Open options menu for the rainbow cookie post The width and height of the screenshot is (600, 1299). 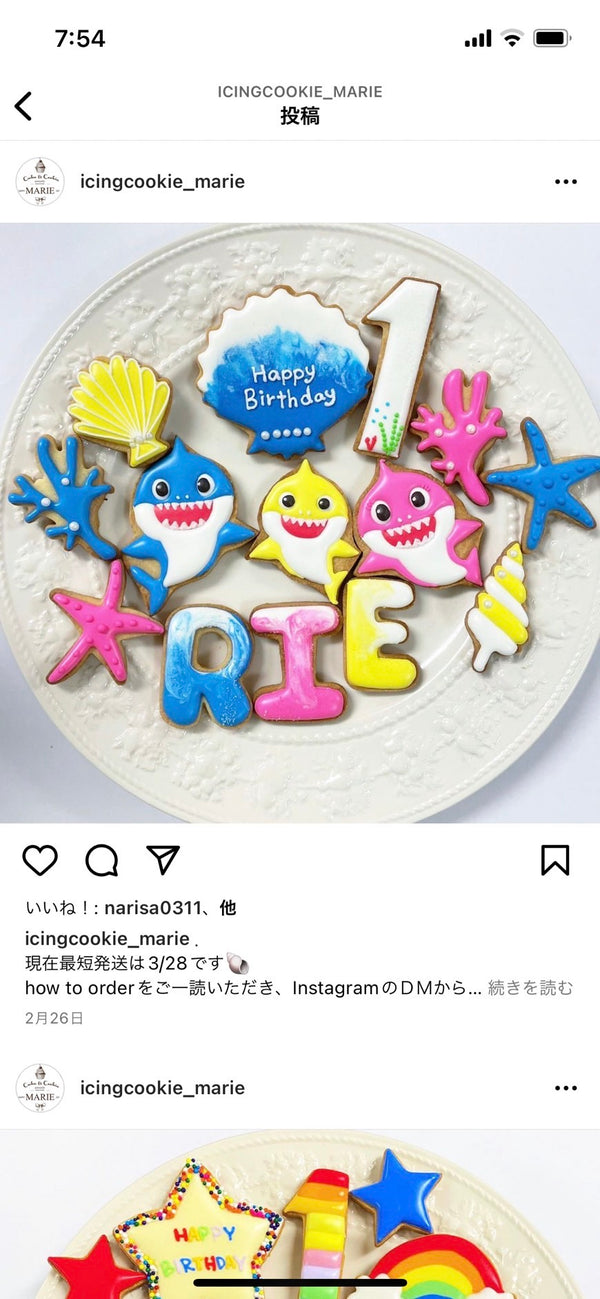pos(565,1088)
